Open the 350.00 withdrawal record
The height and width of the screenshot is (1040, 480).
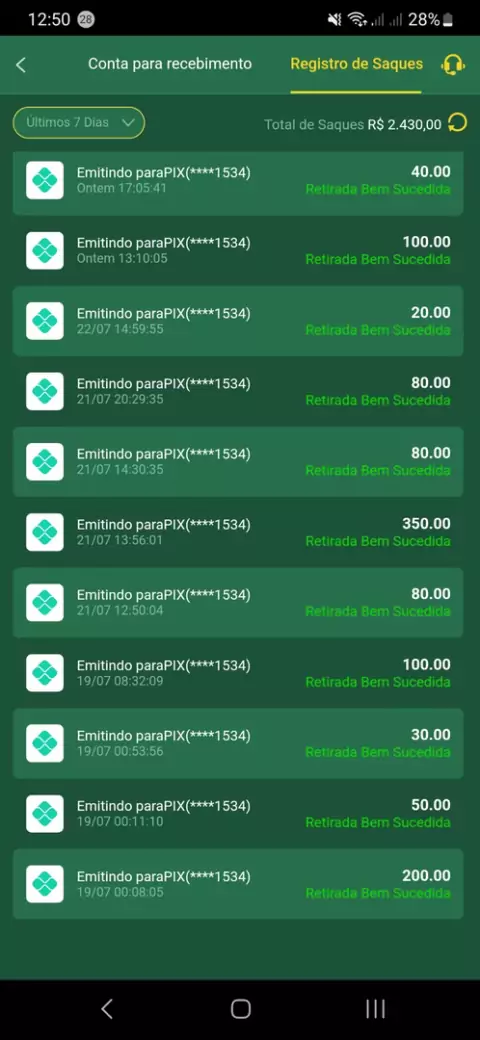click(x=238, y=532)
